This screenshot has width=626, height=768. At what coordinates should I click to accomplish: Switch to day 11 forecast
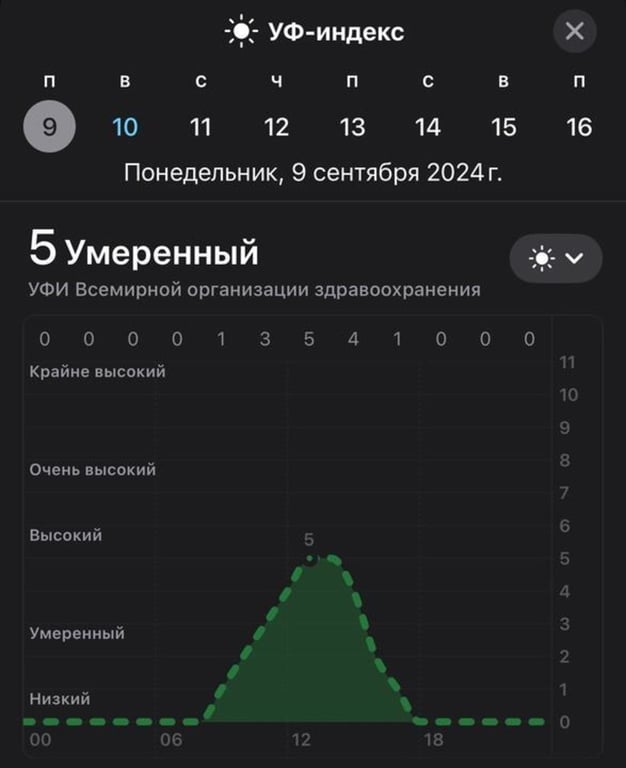point(201,127)
